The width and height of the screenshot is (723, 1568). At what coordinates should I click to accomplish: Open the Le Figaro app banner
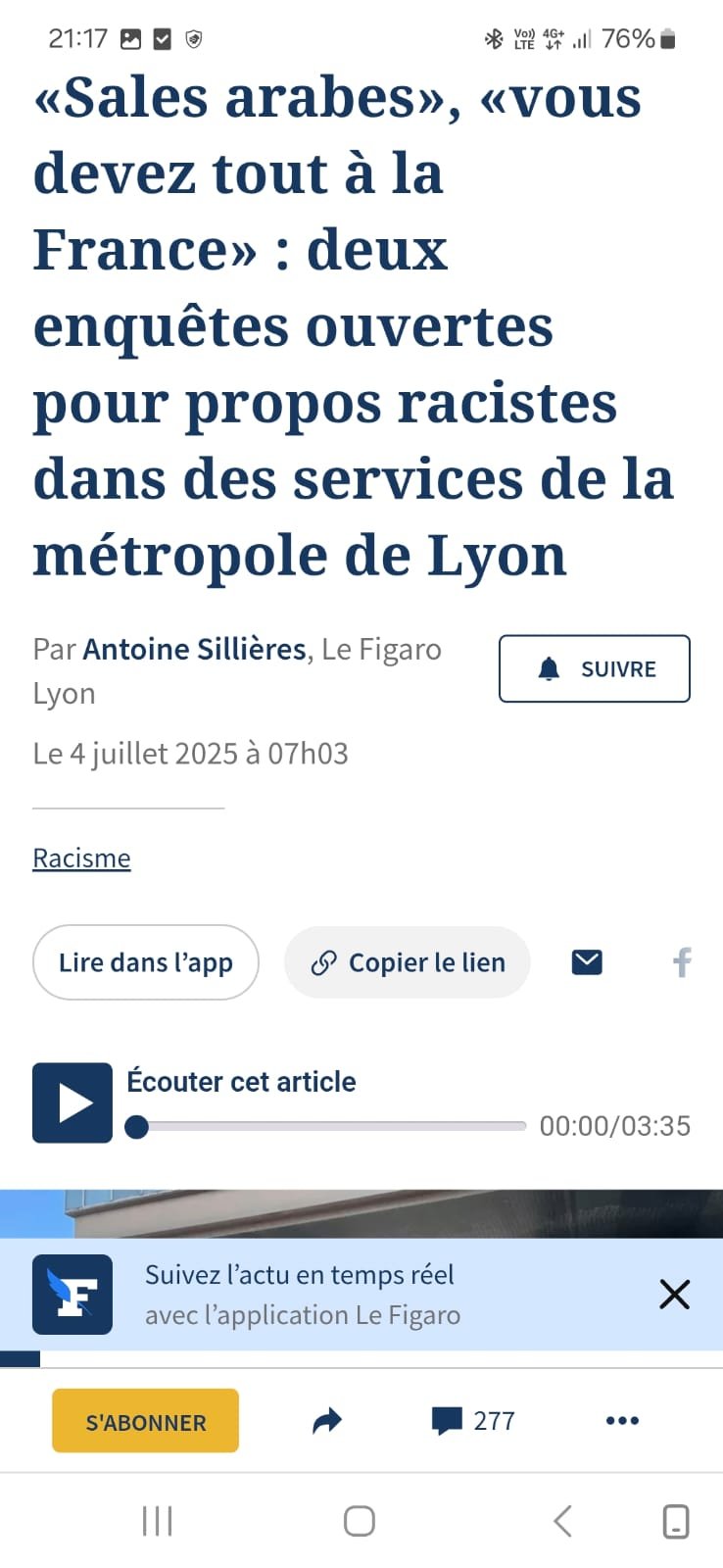coord(302,1295)
